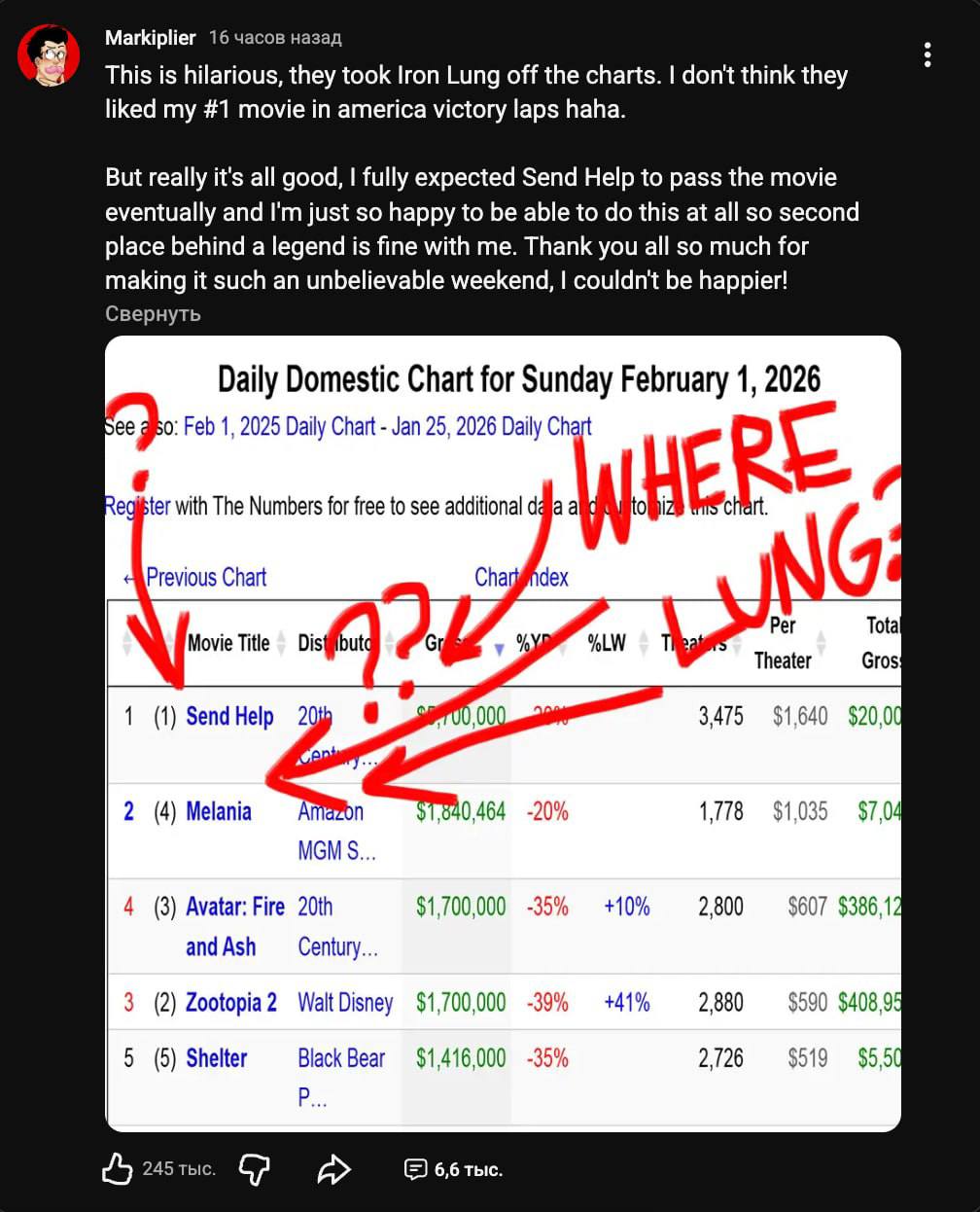980x1212 pixels.
Task: Collapse the post text with Свернуть
Action: coord(153,313)
